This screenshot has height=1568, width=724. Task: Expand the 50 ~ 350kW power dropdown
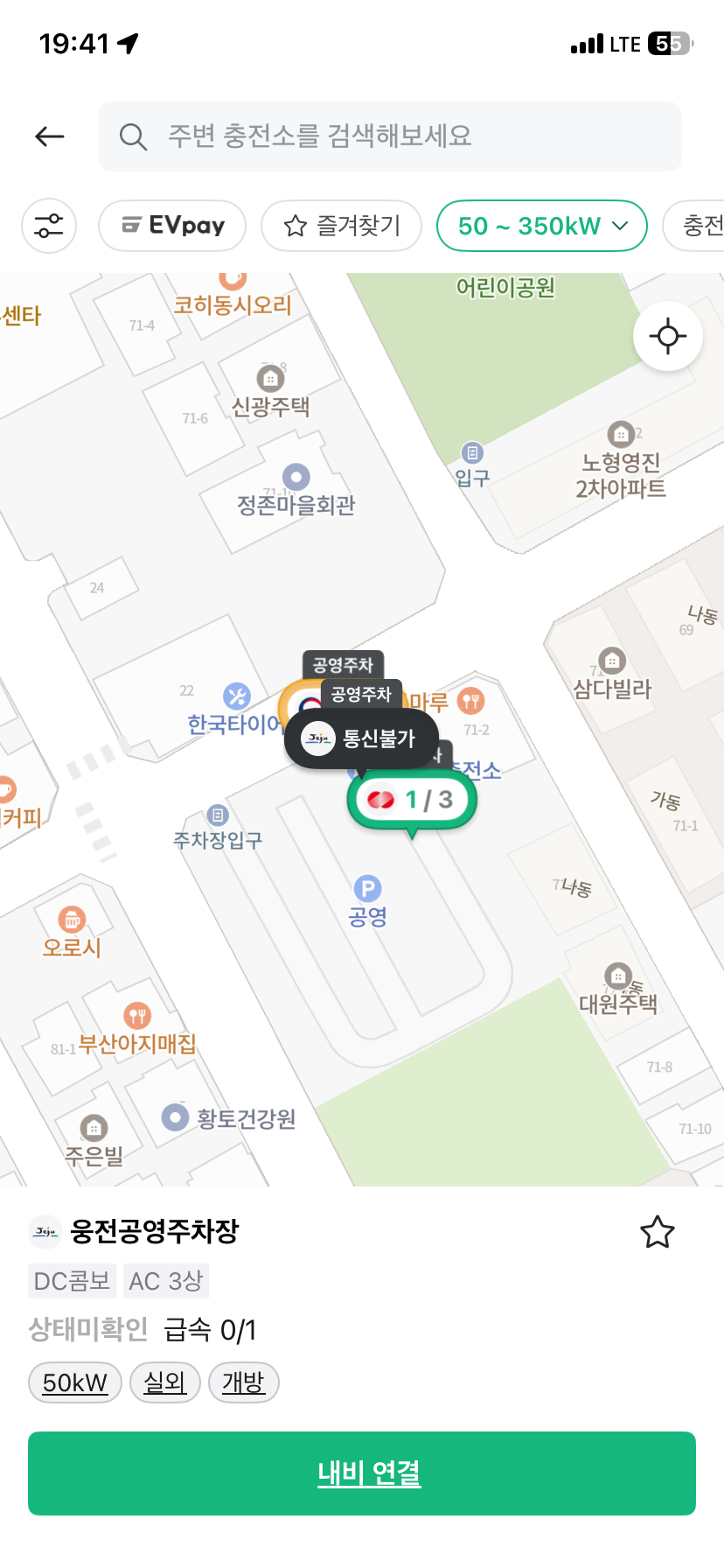point(542,226)
